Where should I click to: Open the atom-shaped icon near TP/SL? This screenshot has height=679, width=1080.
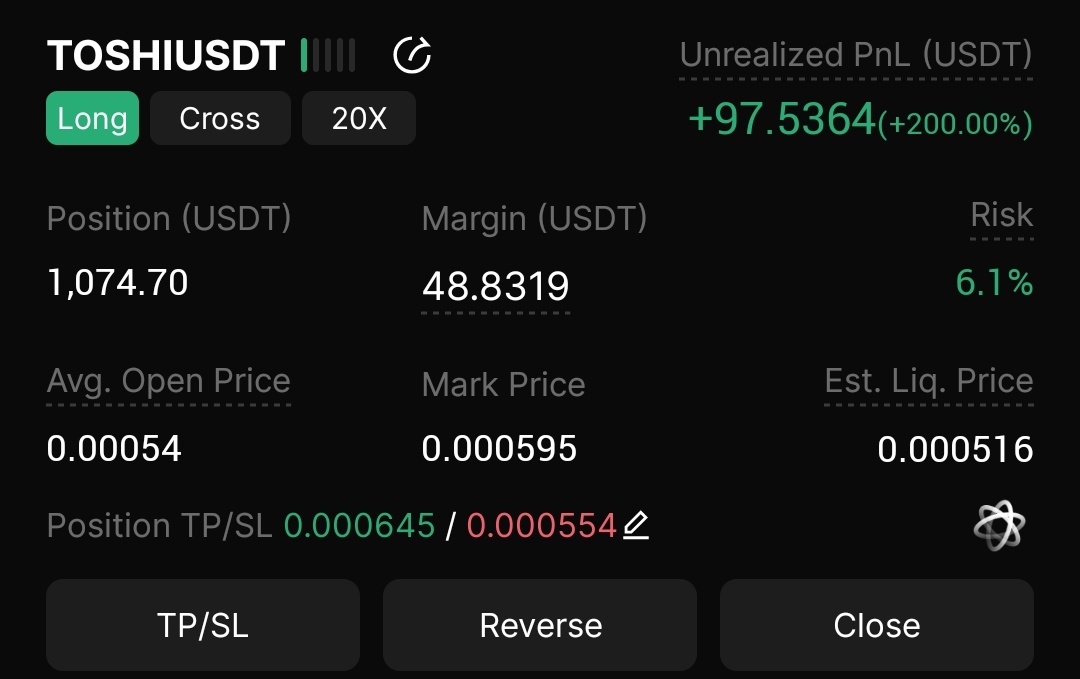click(x=999, y=525)
